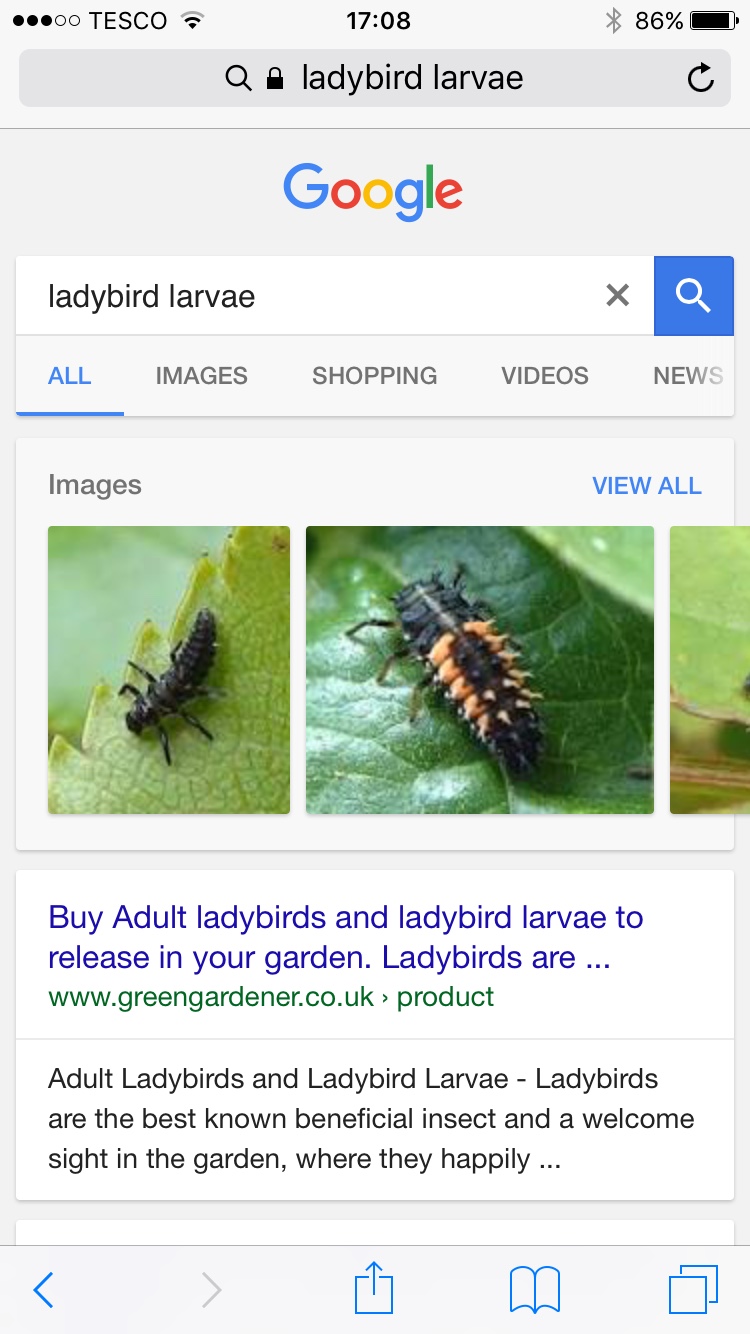Open Safari bookmarks

534,1290
